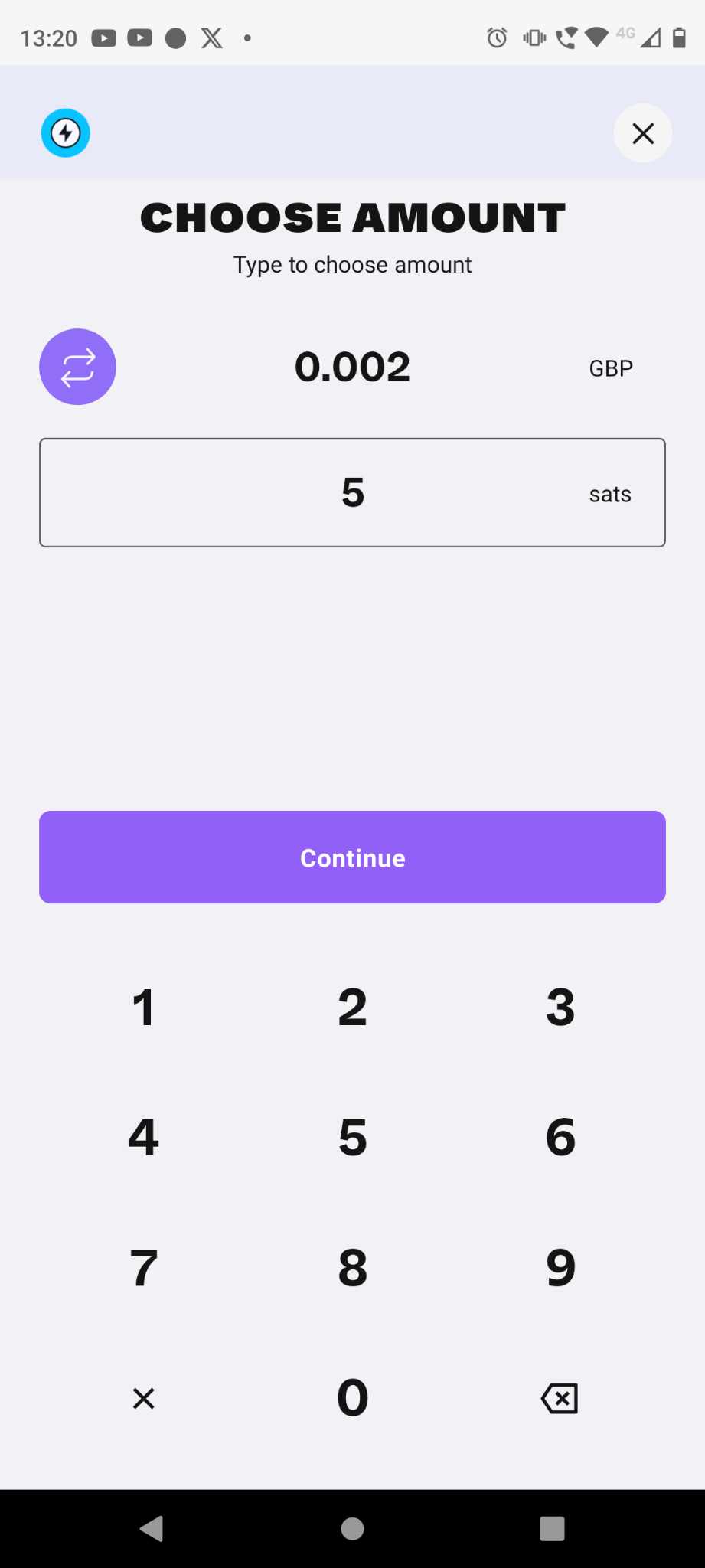Viewport: 705px width, 1568px height.
Task: Tap the lightning bolt icon in header
Action: (x=65, y=133)
